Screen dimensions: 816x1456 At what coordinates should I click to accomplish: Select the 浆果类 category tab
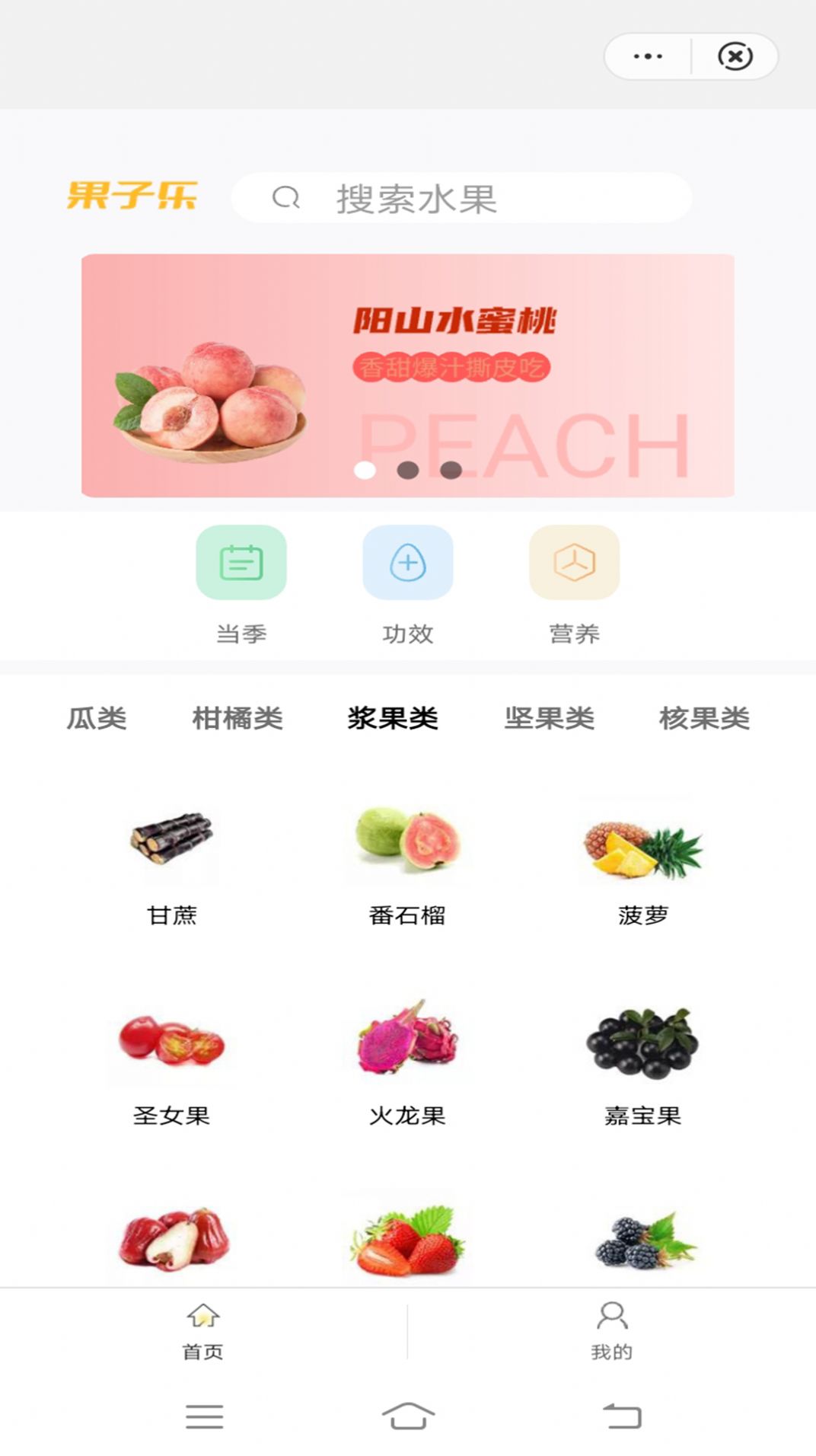coord(393,718)
